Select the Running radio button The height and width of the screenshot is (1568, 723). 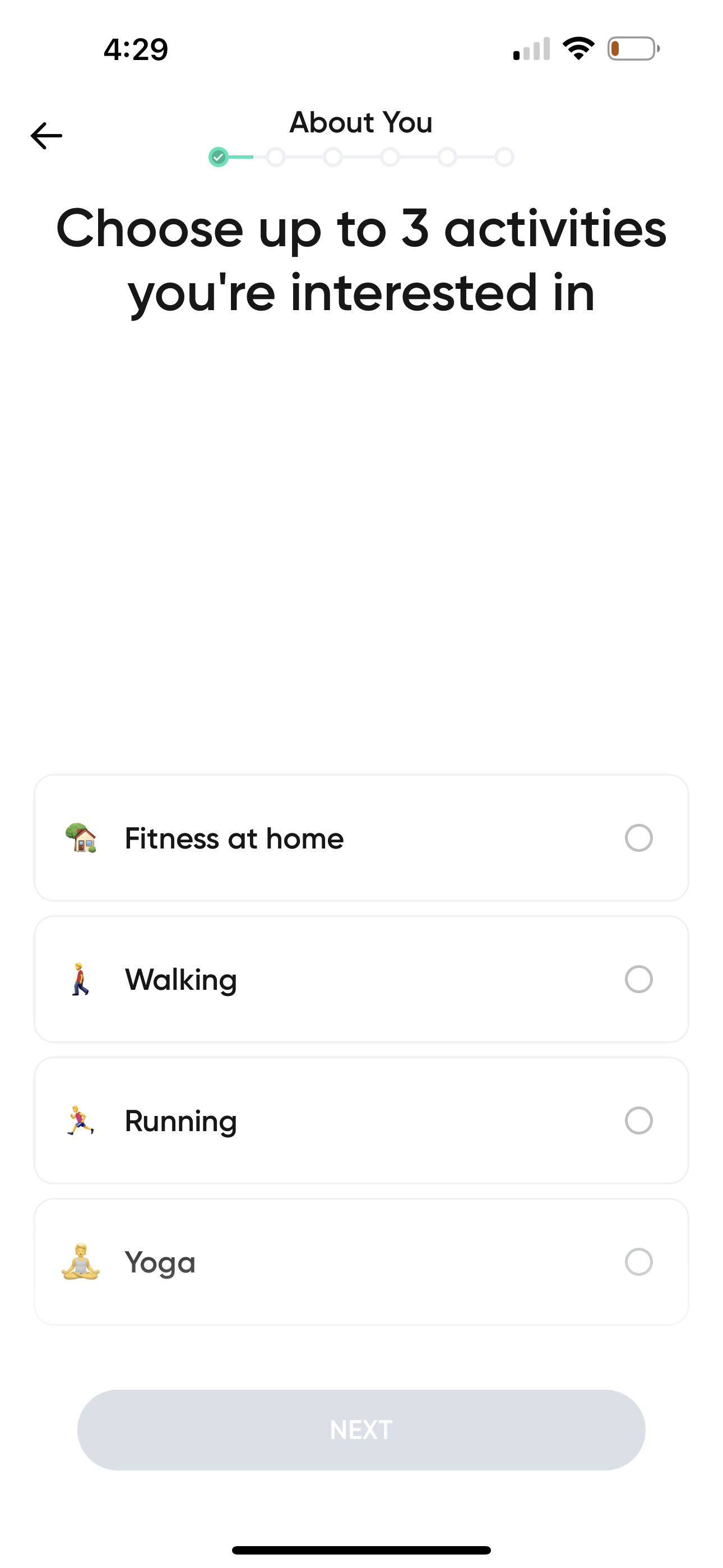click(x=638, y=1120)
